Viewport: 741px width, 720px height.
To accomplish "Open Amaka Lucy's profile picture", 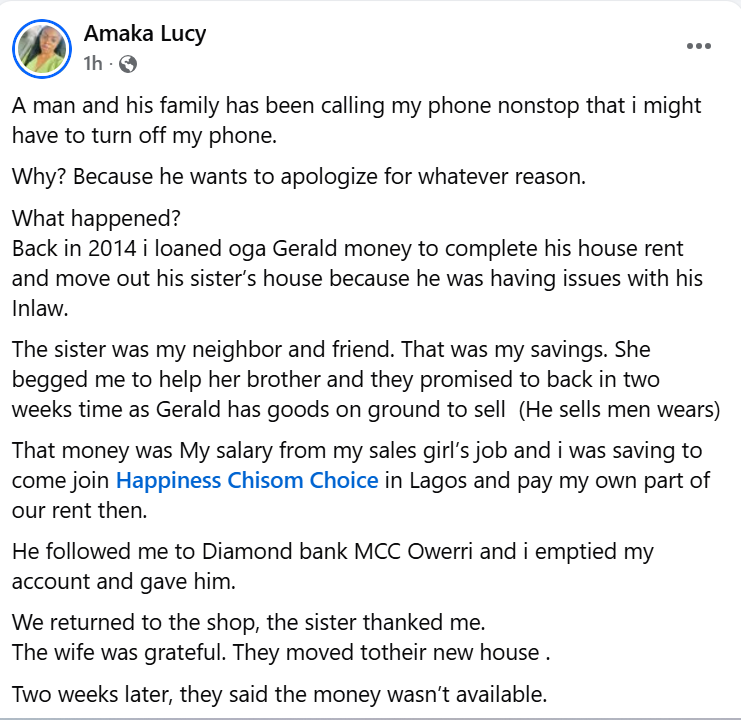I will [x=41, y=47].
